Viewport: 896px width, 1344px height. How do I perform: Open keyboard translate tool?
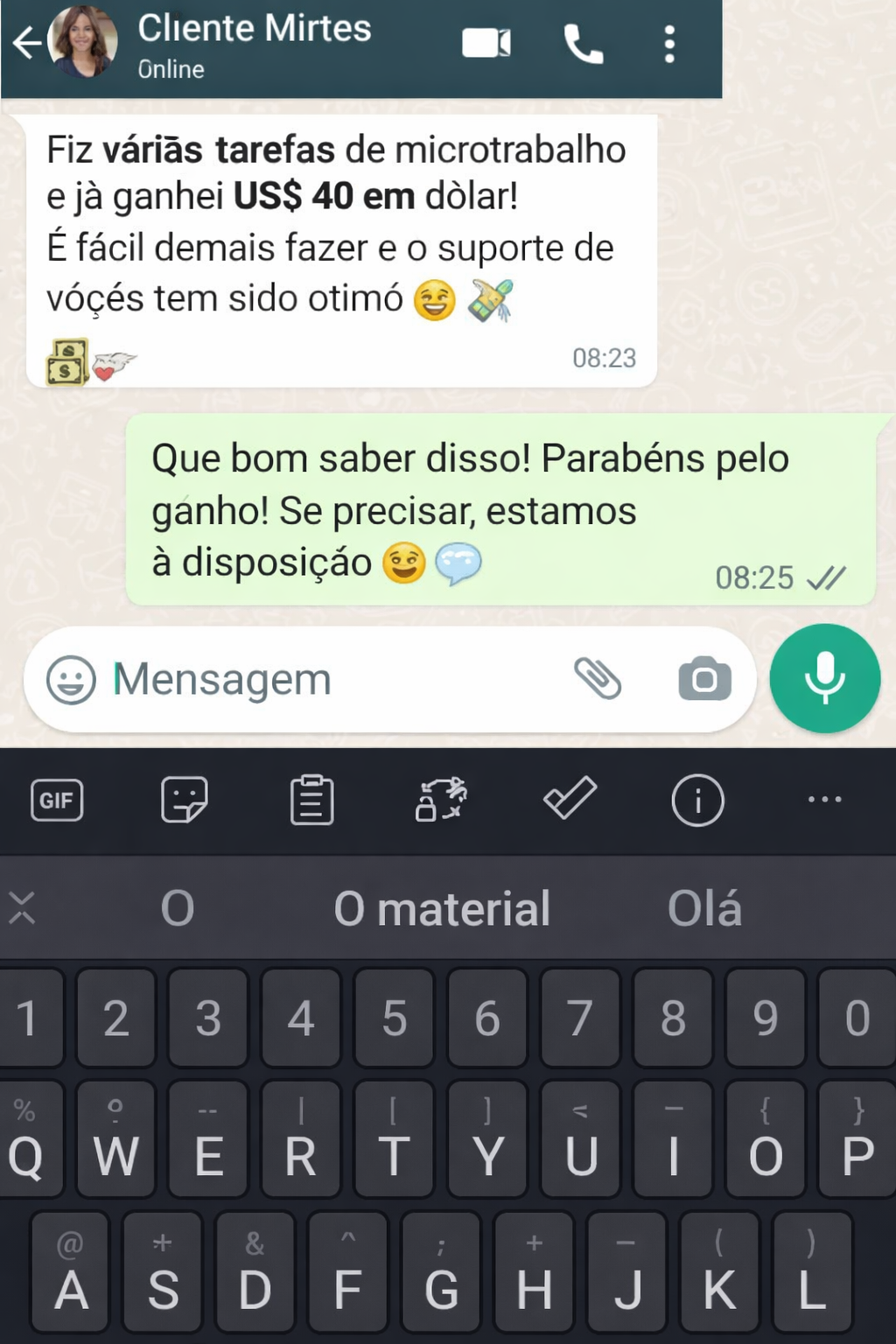click(440, 800)
